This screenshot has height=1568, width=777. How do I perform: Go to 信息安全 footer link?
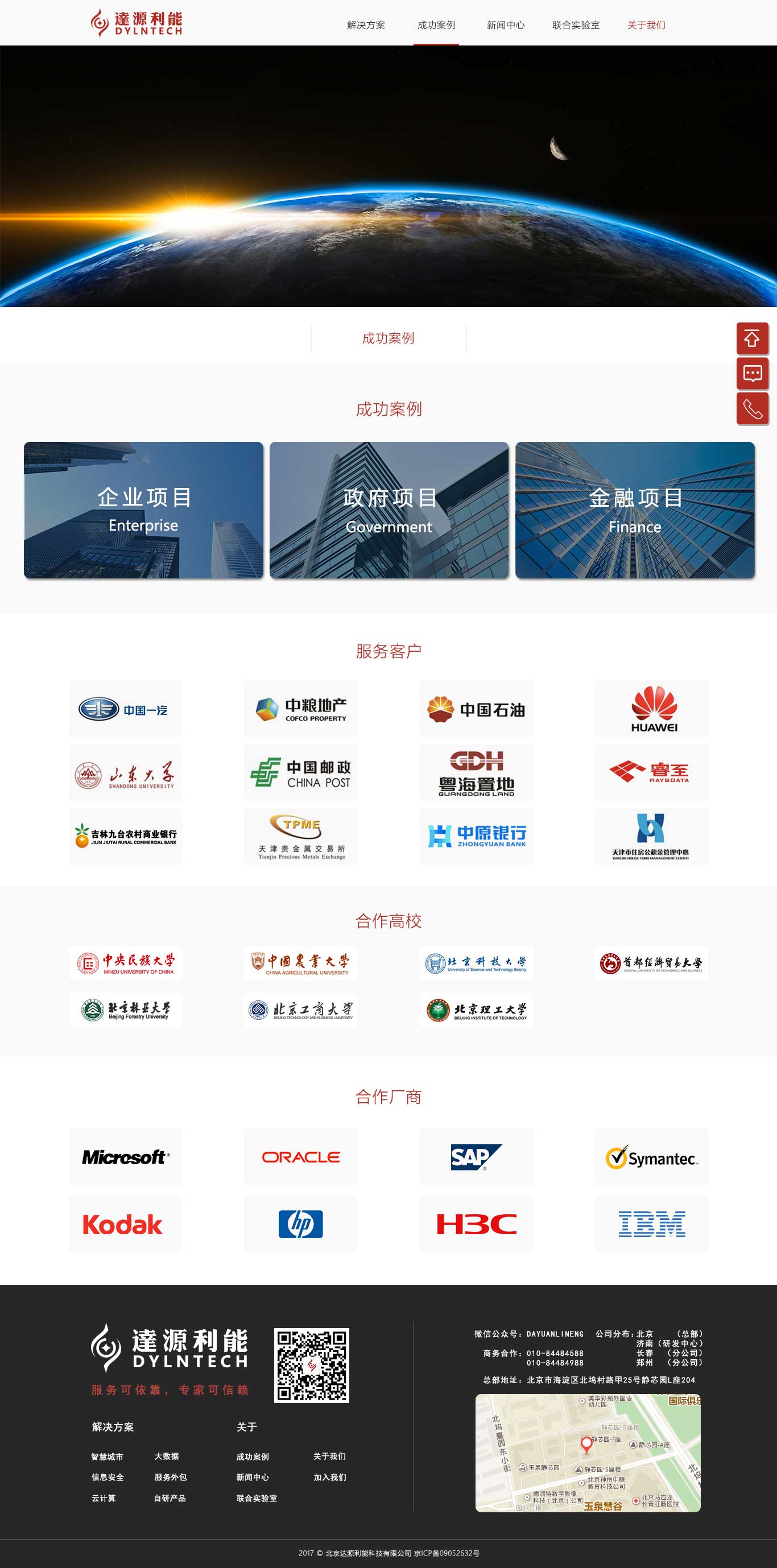[x=108, y=1478]
